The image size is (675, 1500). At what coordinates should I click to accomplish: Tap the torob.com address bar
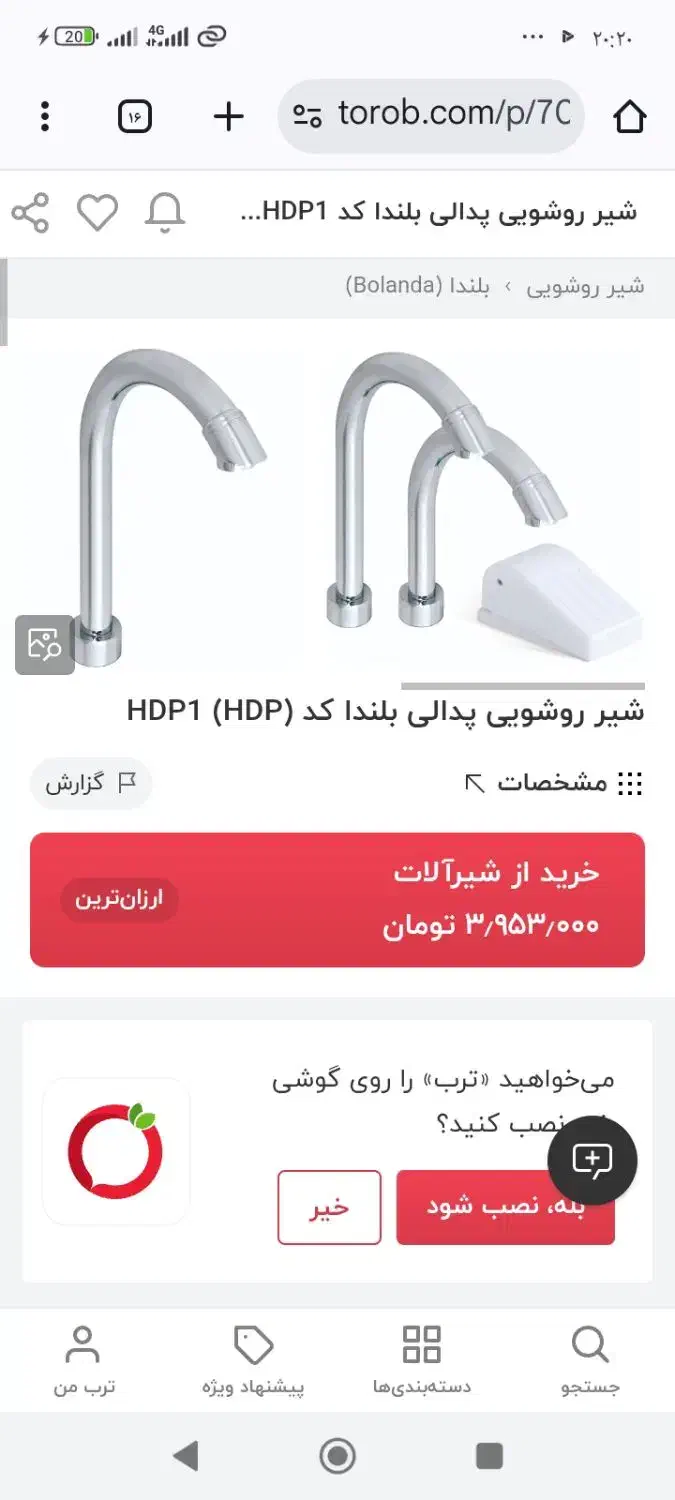(x=431, y=116)
